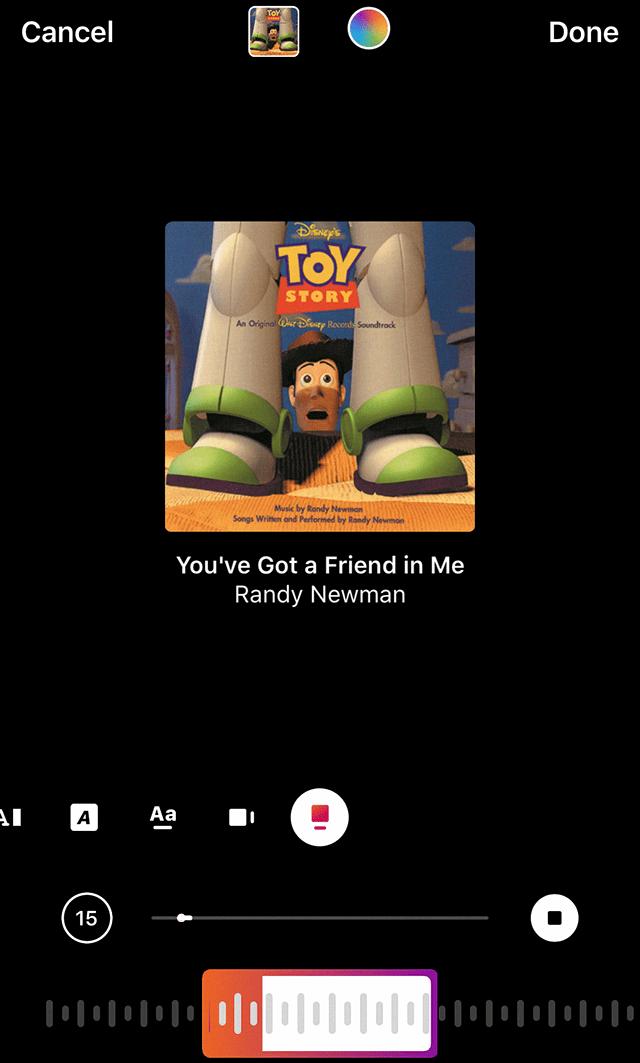Stop the music playback
Viewport: 640px width, 1063px height.
[x=554, y=917]
